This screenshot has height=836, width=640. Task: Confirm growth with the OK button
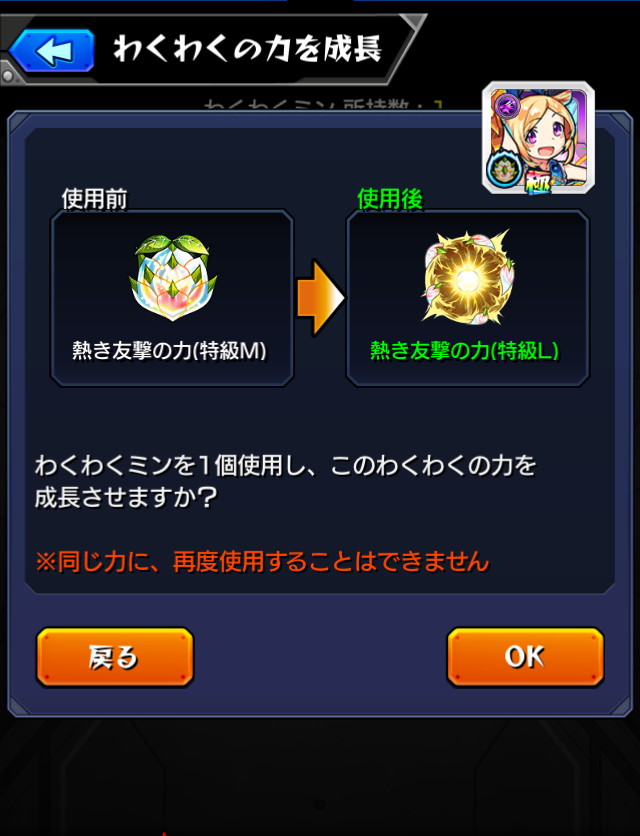pyautogui.click(x=525, y=657)
